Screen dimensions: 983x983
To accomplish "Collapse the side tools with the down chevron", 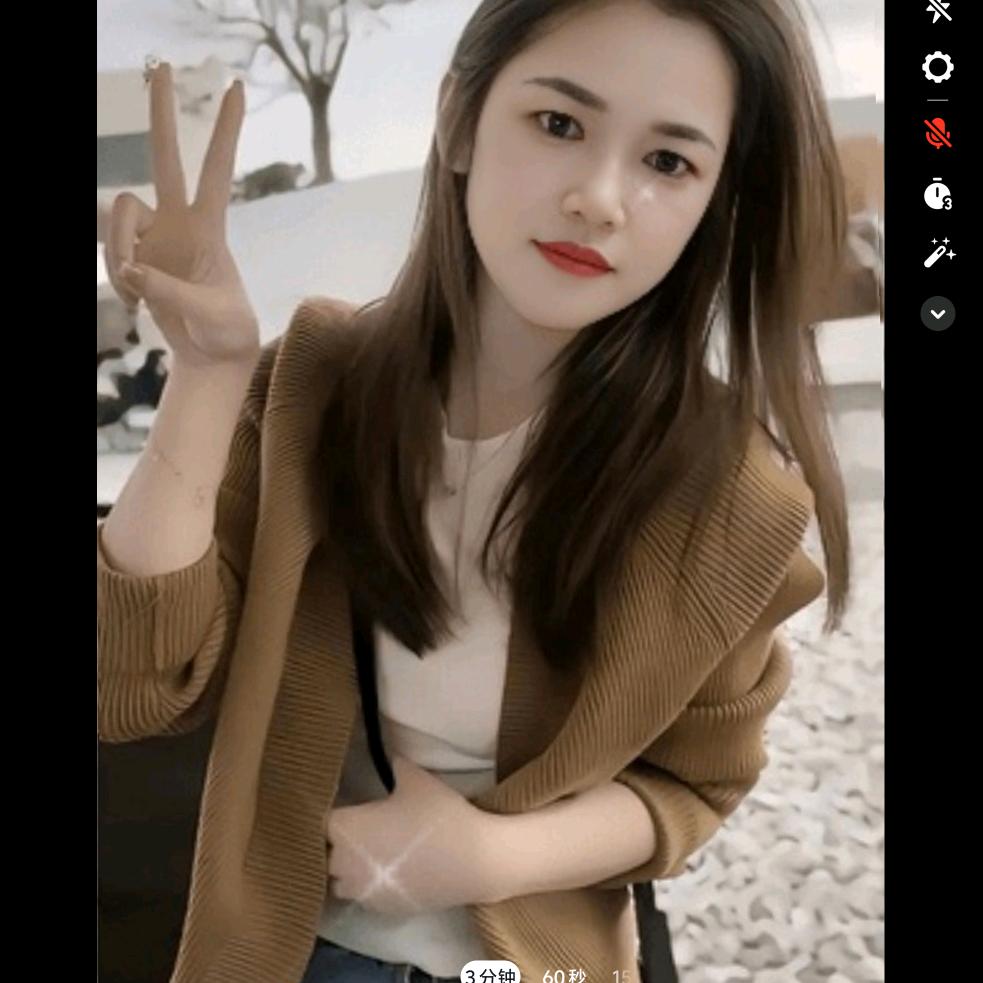I will pyautogui.click(x=938, y=314).
